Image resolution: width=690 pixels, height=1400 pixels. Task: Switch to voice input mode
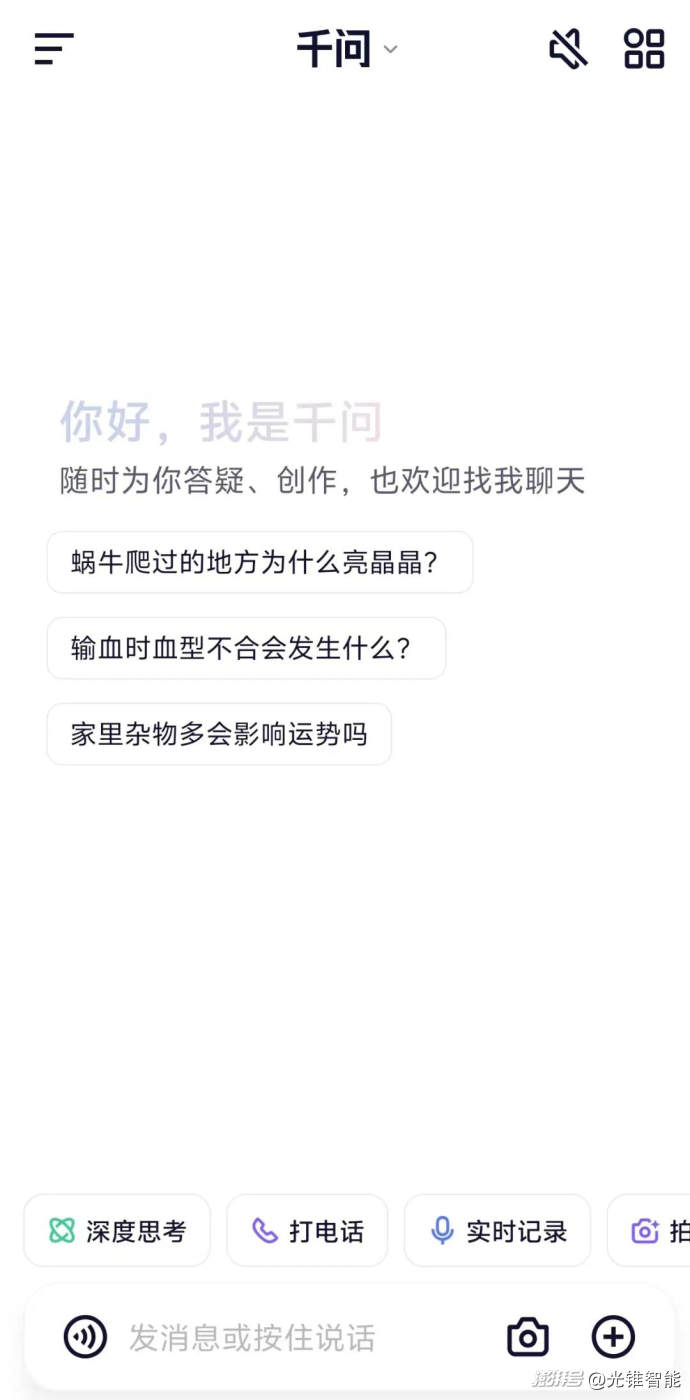tap(85, 1336)
